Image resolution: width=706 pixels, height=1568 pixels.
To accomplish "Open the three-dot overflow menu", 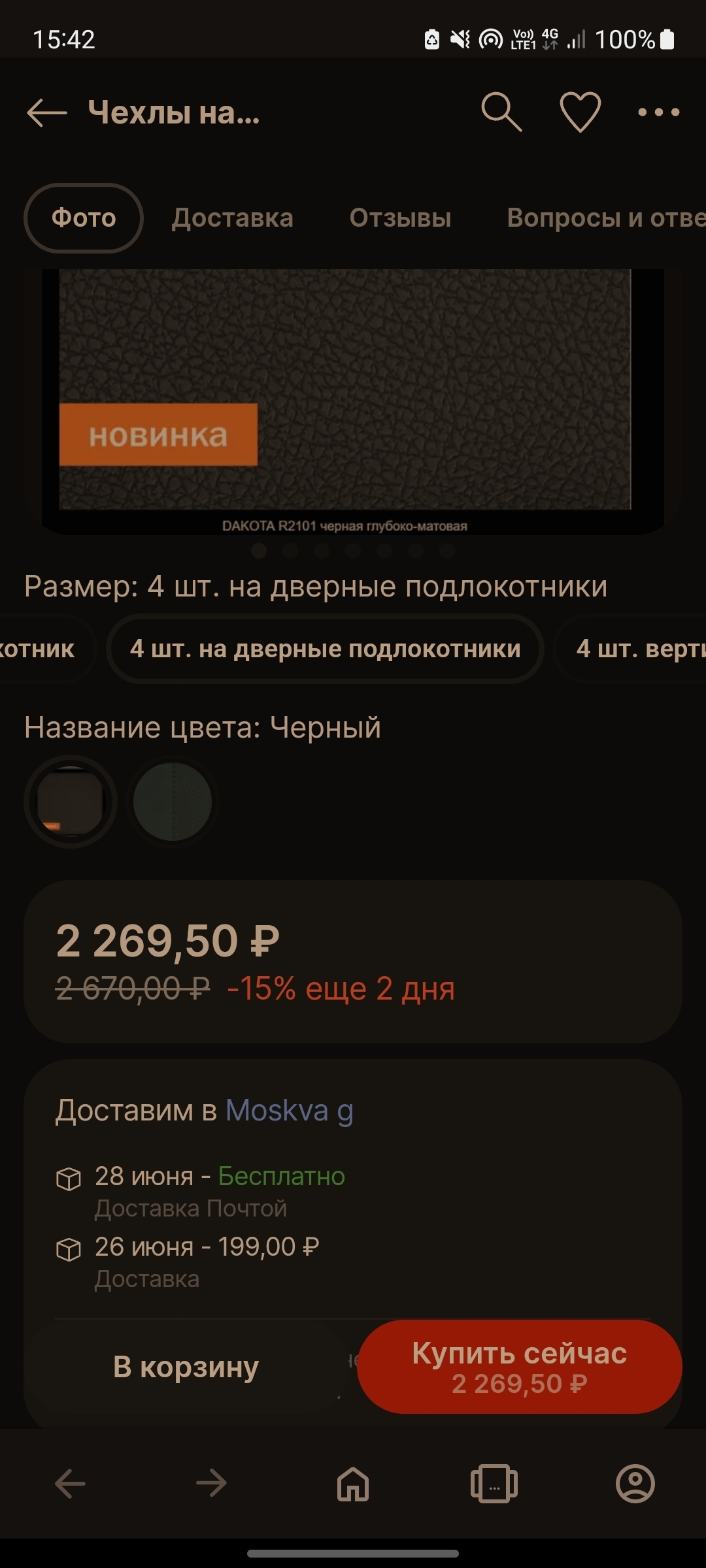I will [658, 112].
